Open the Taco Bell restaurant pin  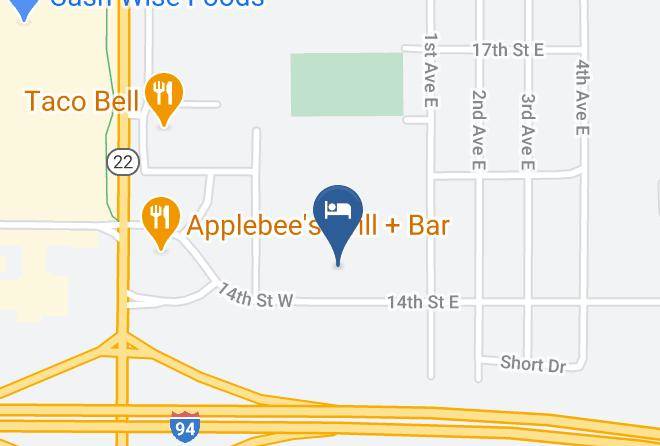click(x=164, y=99)
